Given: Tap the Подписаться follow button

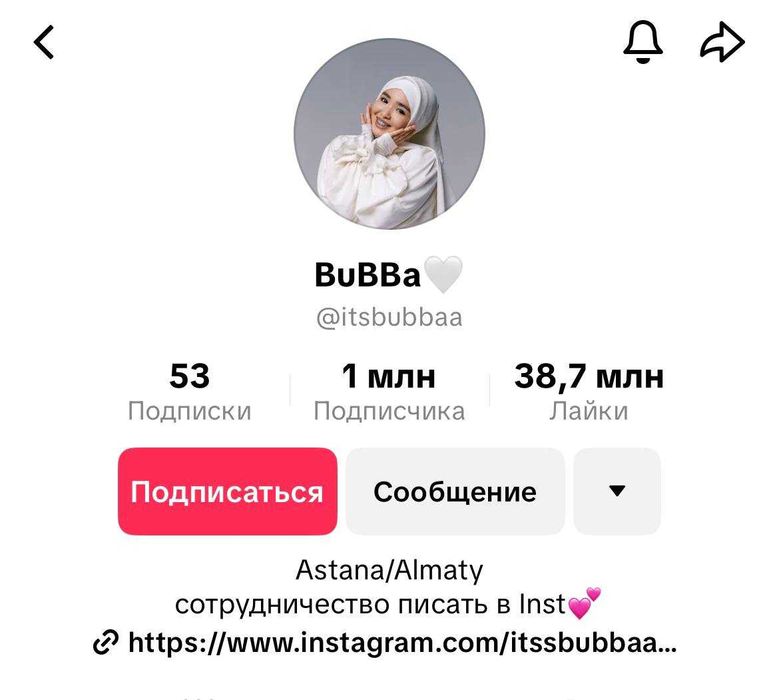Looking at the screenshot, I should tap(227, 491).
